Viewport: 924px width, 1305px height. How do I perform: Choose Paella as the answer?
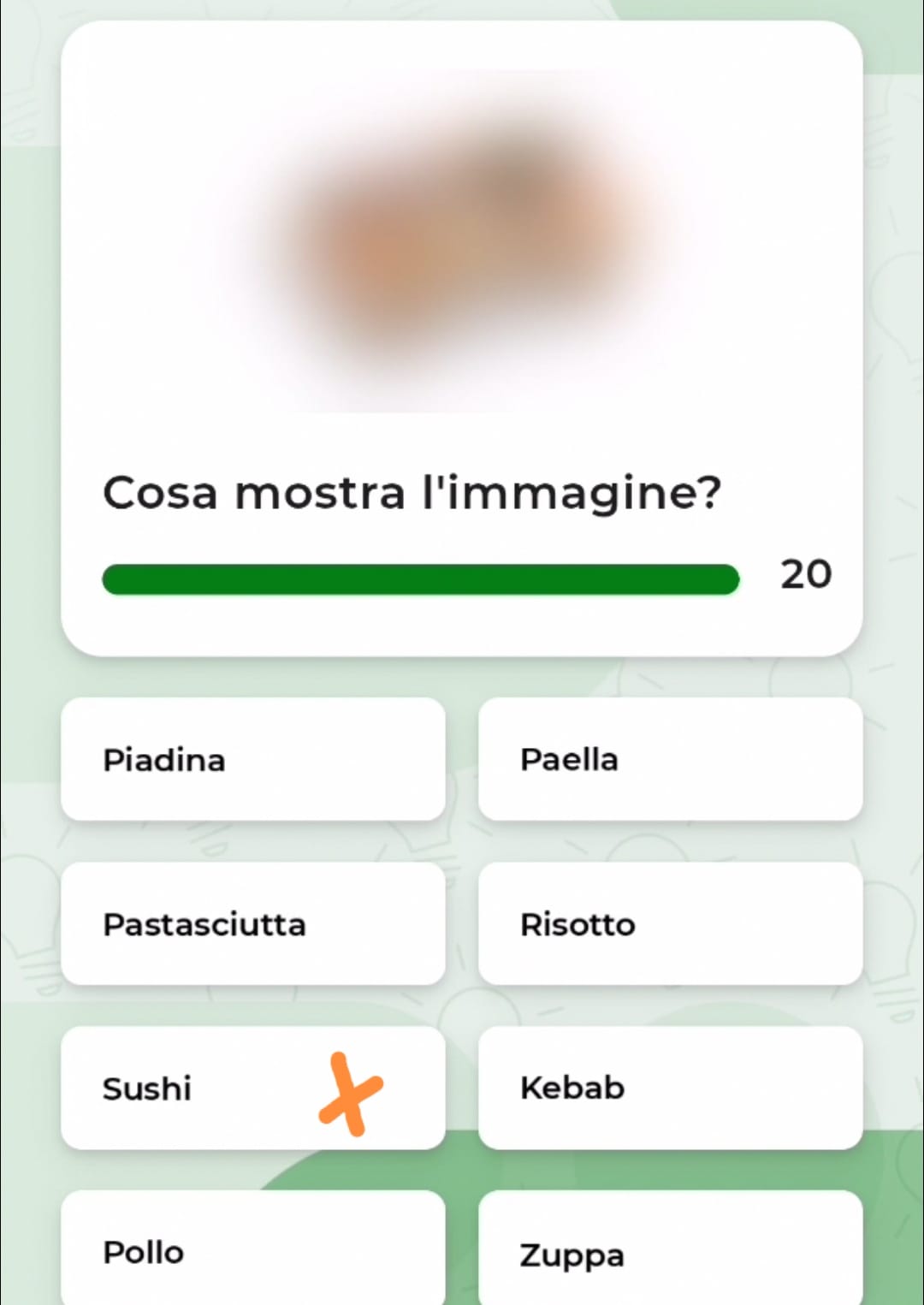(x=670, y=759)
